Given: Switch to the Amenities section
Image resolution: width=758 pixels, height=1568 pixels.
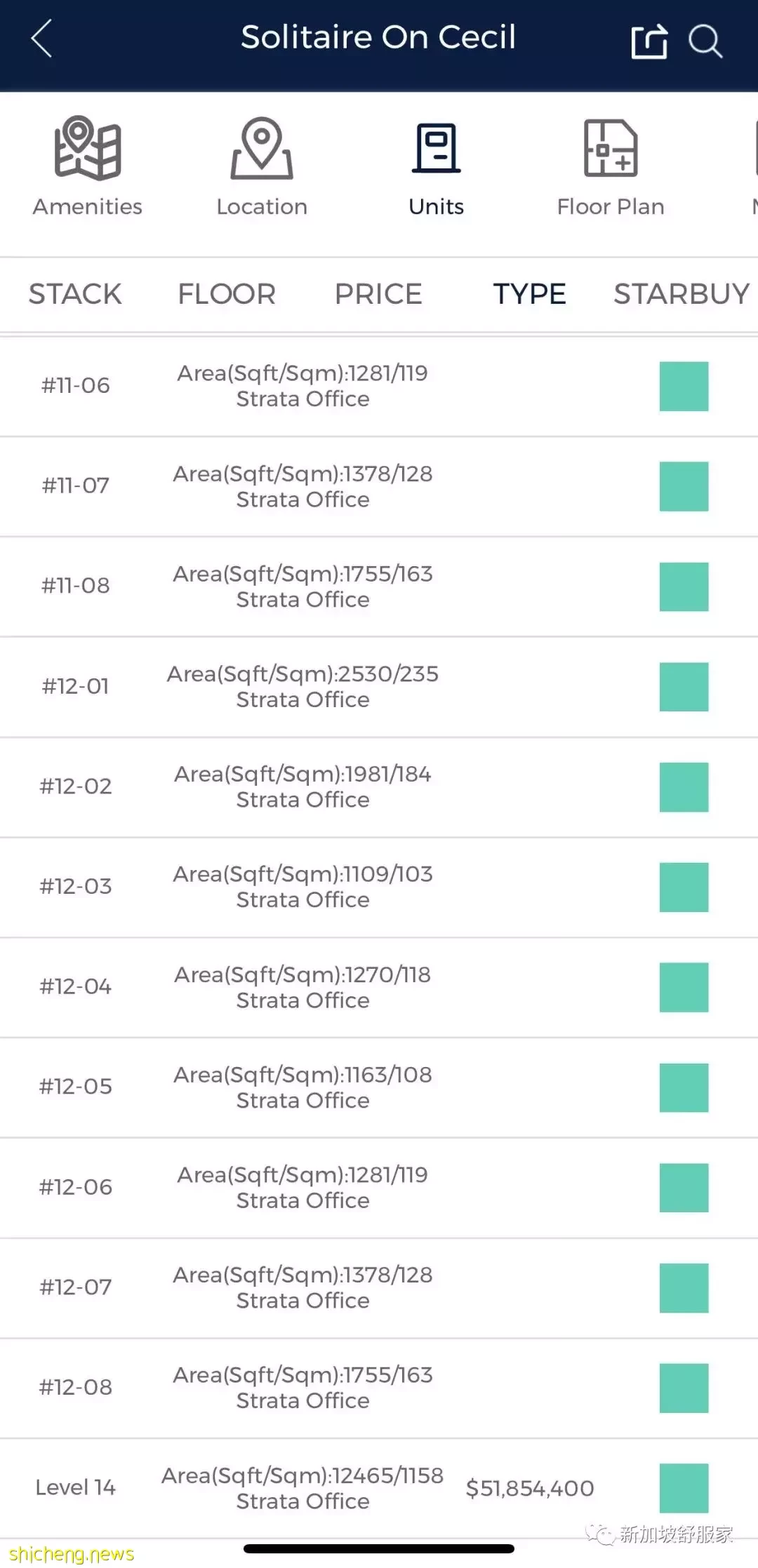Looking at the screenshot, I should [88, 167].
